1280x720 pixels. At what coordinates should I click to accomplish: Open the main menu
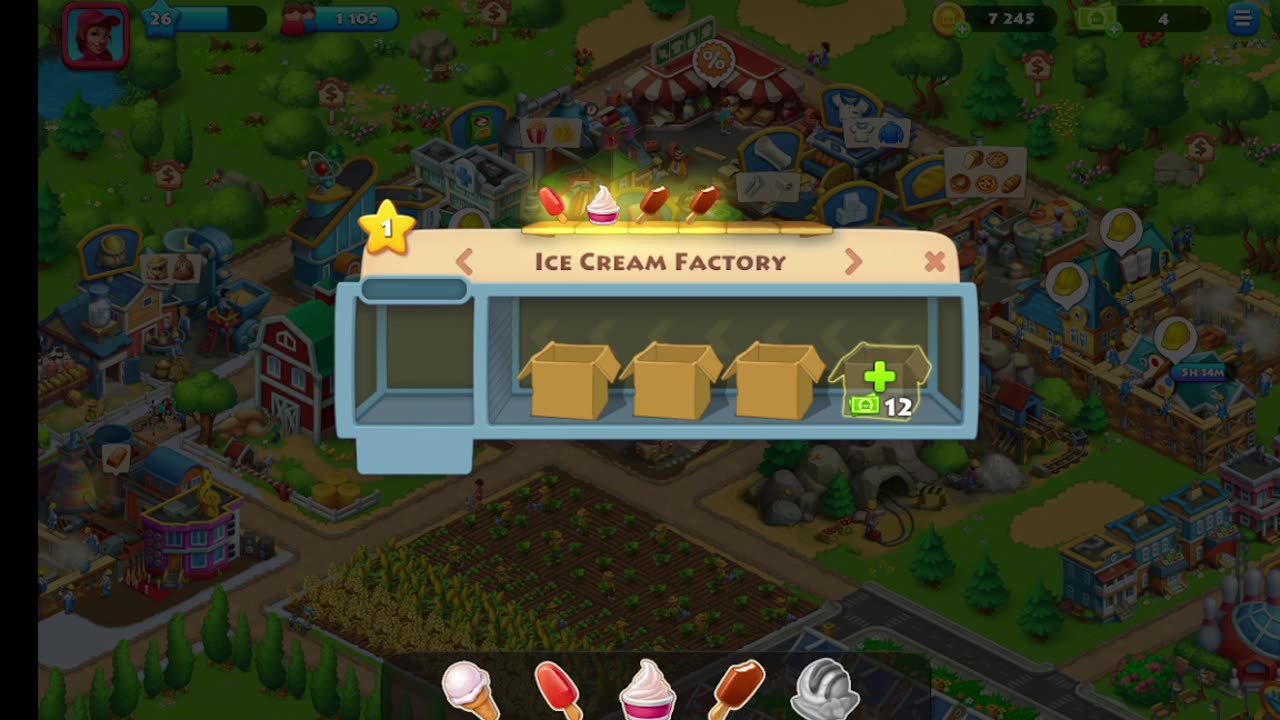click(x=1242, y=19)
